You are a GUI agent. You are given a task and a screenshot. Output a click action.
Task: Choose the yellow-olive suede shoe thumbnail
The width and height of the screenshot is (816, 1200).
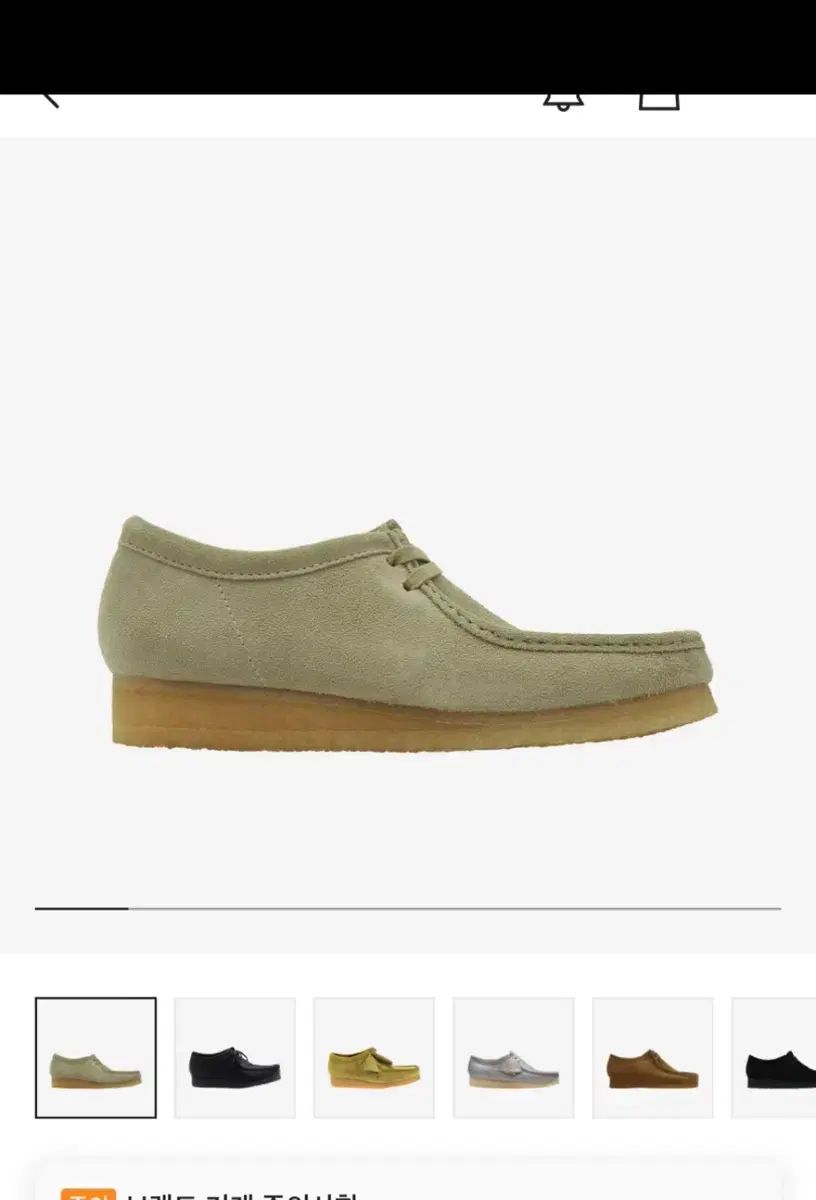(x=374, y=1057)
